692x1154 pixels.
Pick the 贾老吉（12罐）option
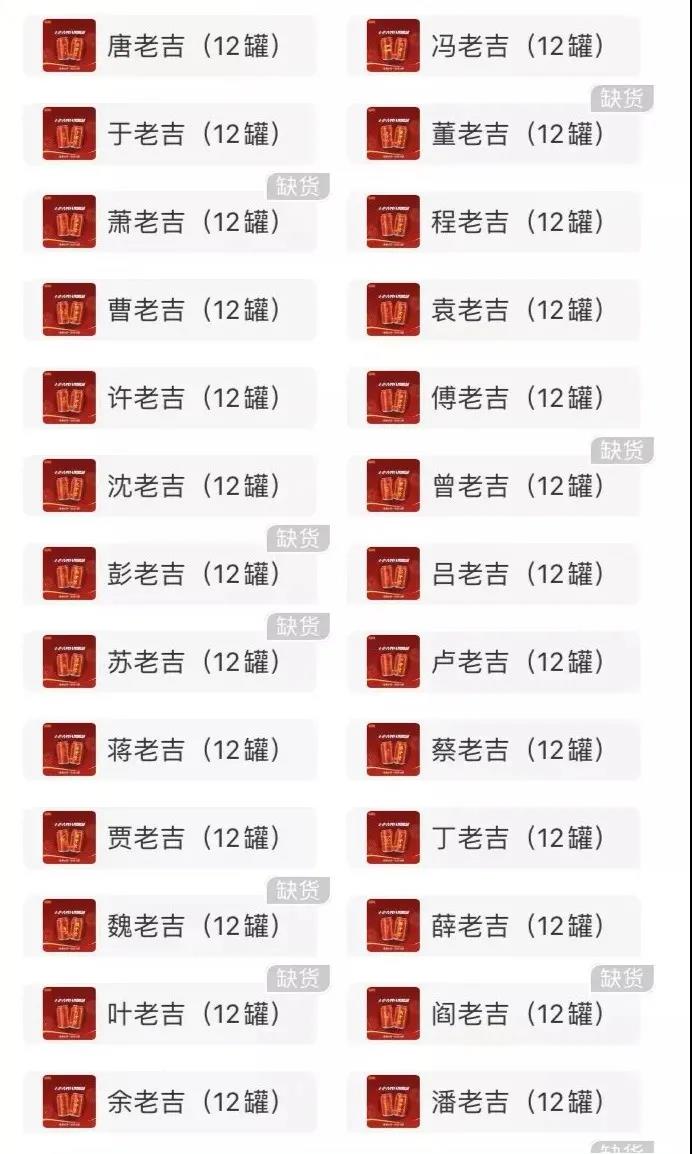[170, 838]
